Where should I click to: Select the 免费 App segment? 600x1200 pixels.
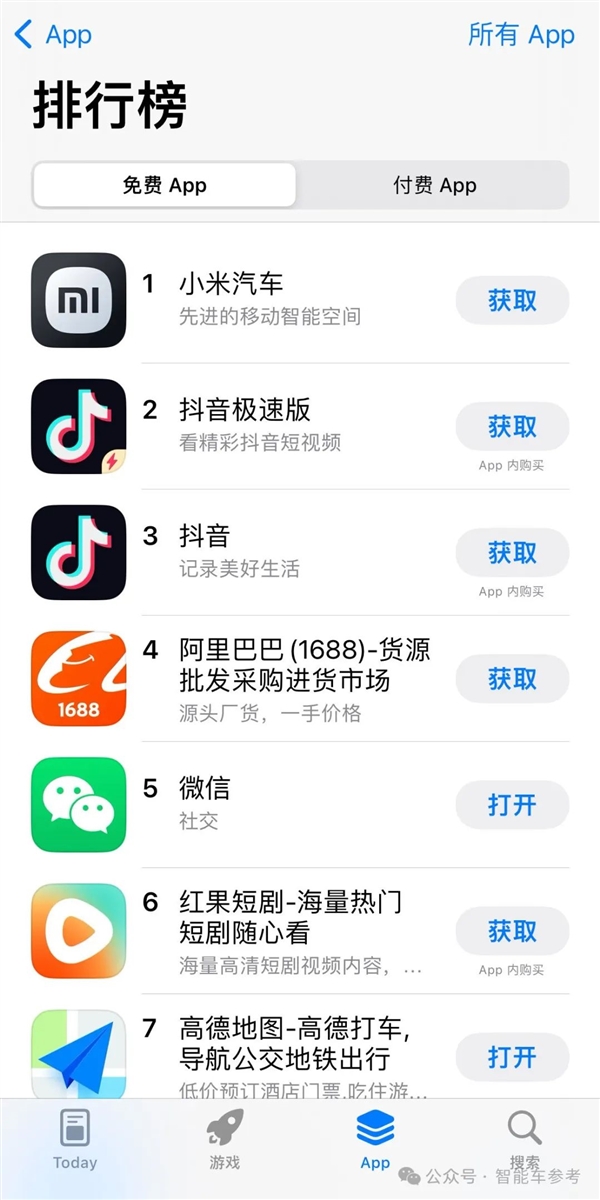pos(165,185)
